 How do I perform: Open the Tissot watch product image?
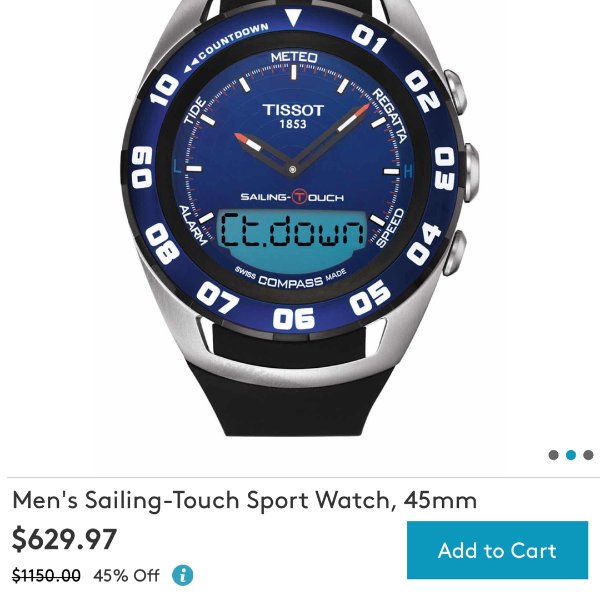pos(300,210)
